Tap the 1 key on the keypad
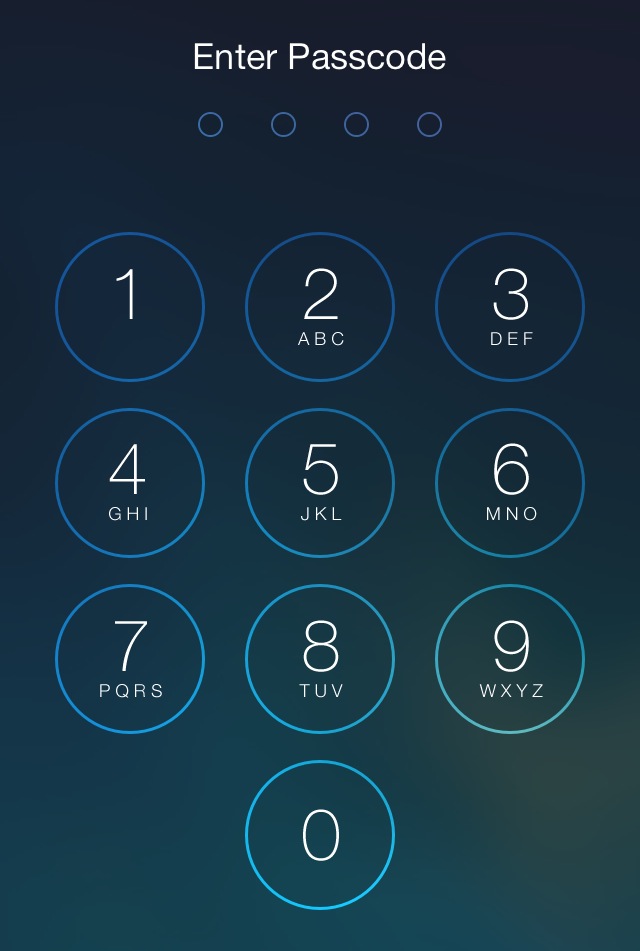Image resolution: width=640 pixels, height=951 pixels. [x=130, y=307]
